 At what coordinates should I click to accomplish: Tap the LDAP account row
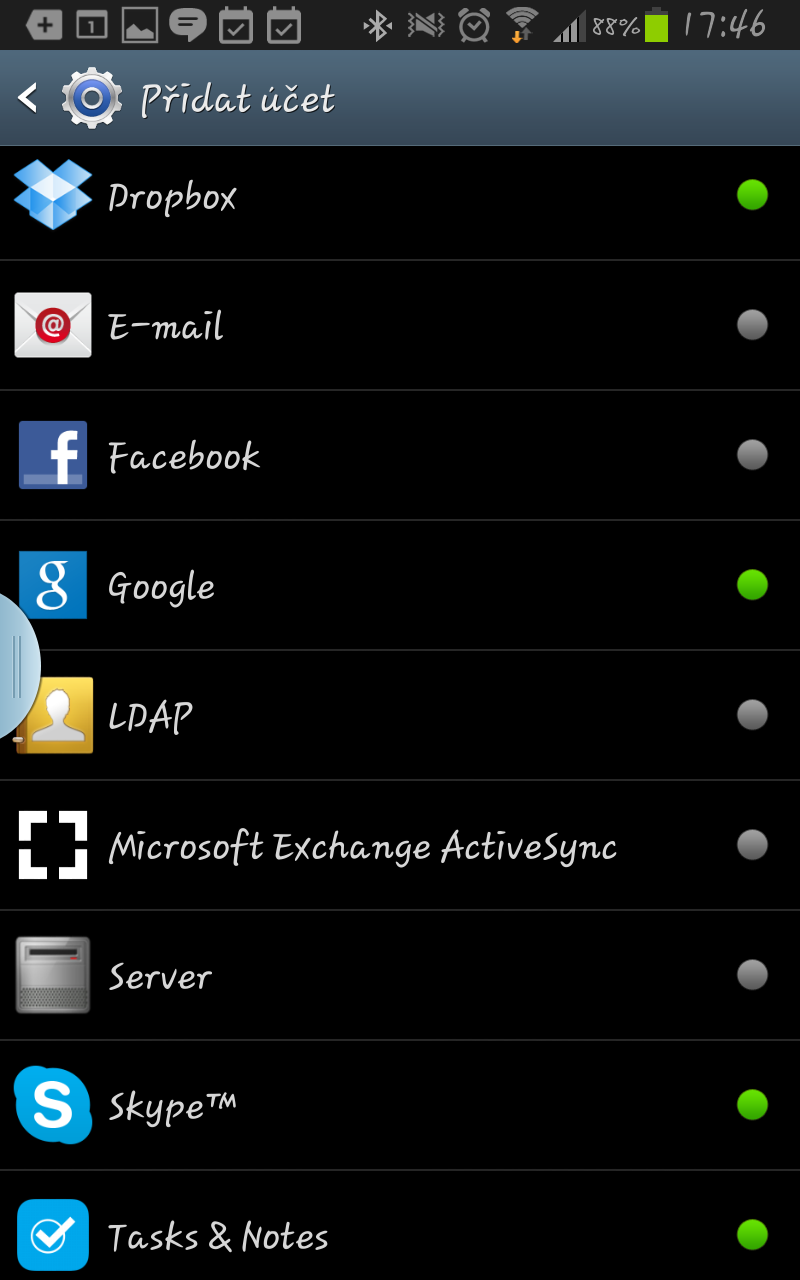pos(400,716)
